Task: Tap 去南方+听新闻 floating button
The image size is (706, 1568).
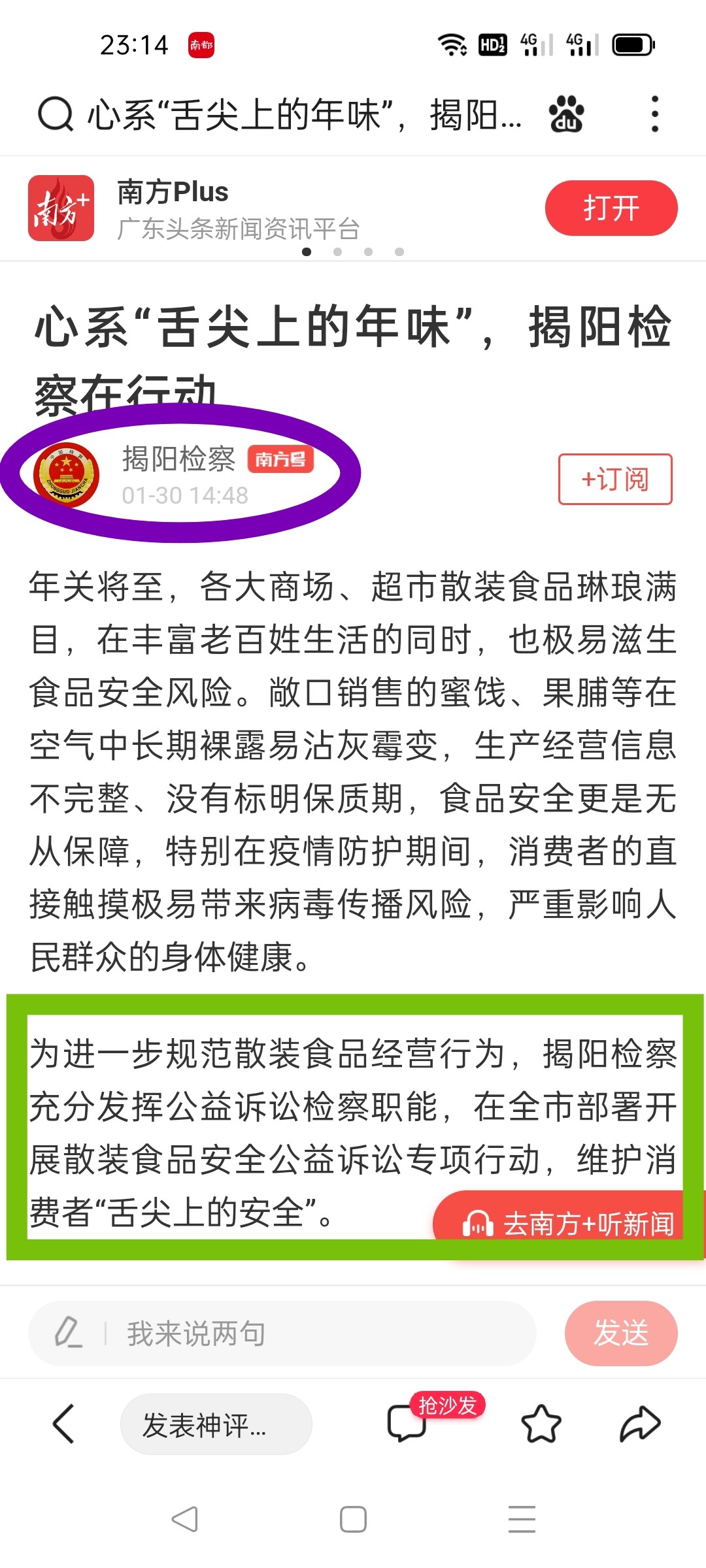Action: pos(567,1224)
